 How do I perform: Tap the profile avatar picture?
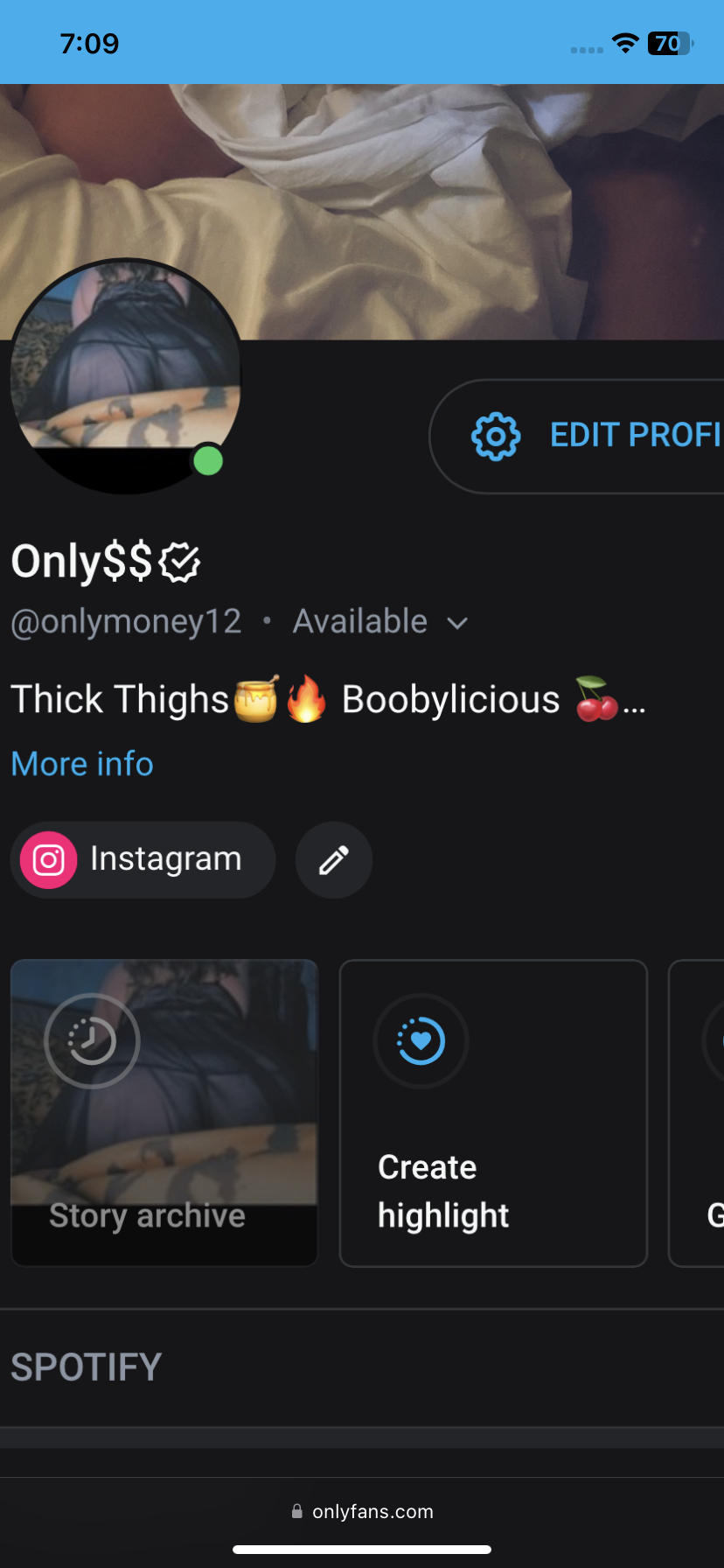[x=126, y=376]
